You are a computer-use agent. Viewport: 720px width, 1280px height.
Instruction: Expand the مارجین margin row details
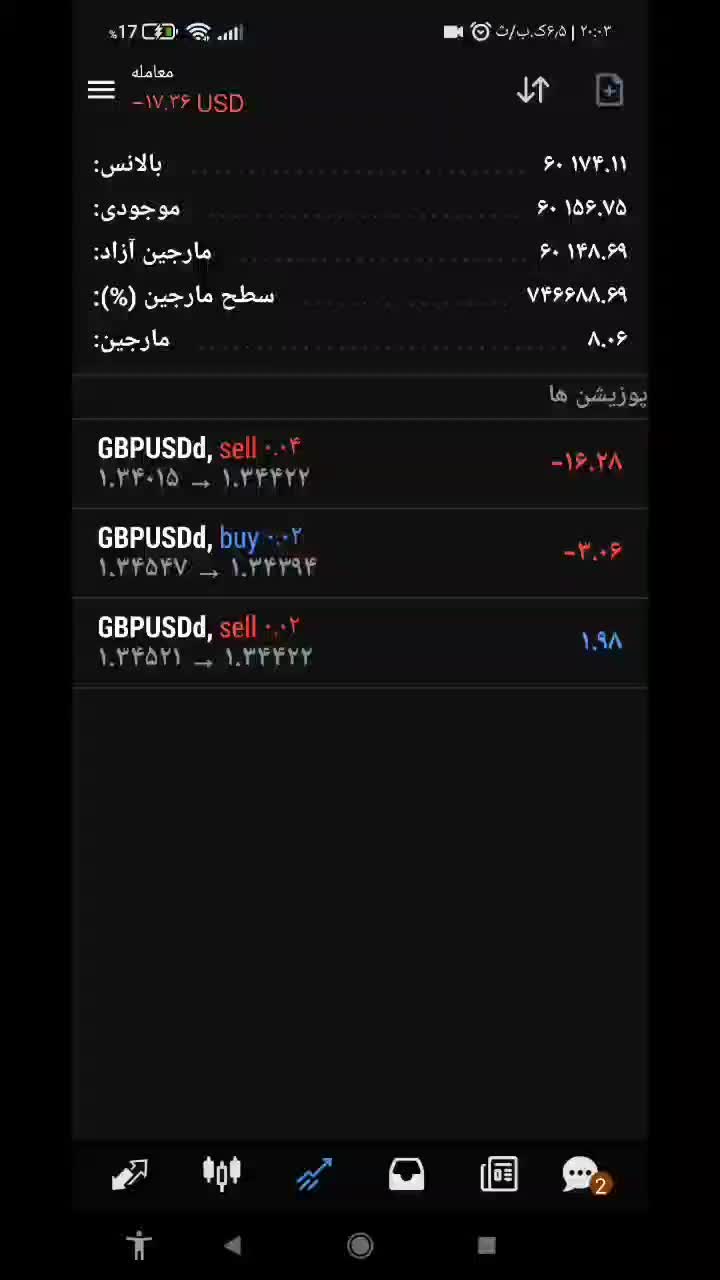click(x=360, y=339)
